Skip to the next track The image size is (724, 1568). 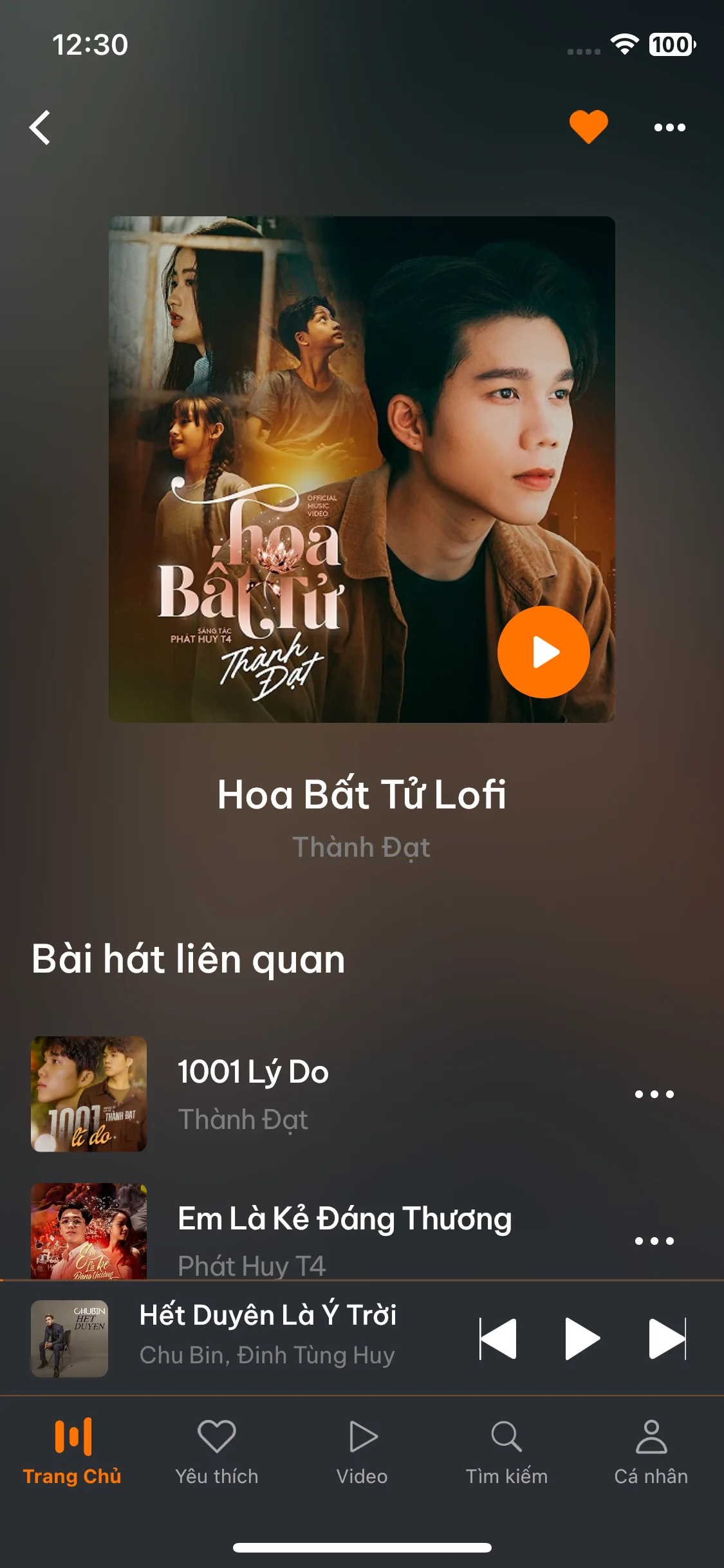point(667,1338)
